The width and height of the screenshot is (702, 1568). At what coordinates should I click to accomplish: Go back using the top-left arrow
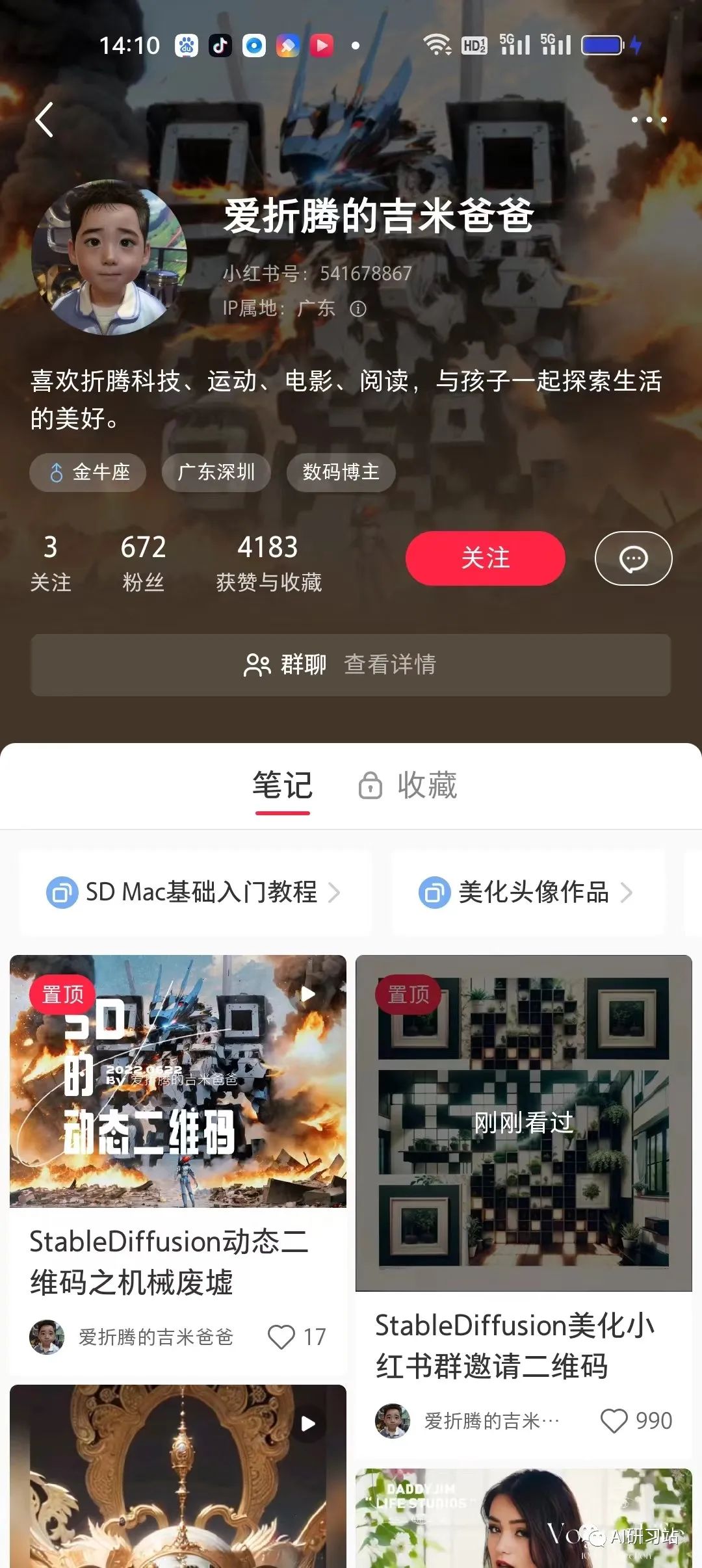point(44,120)
